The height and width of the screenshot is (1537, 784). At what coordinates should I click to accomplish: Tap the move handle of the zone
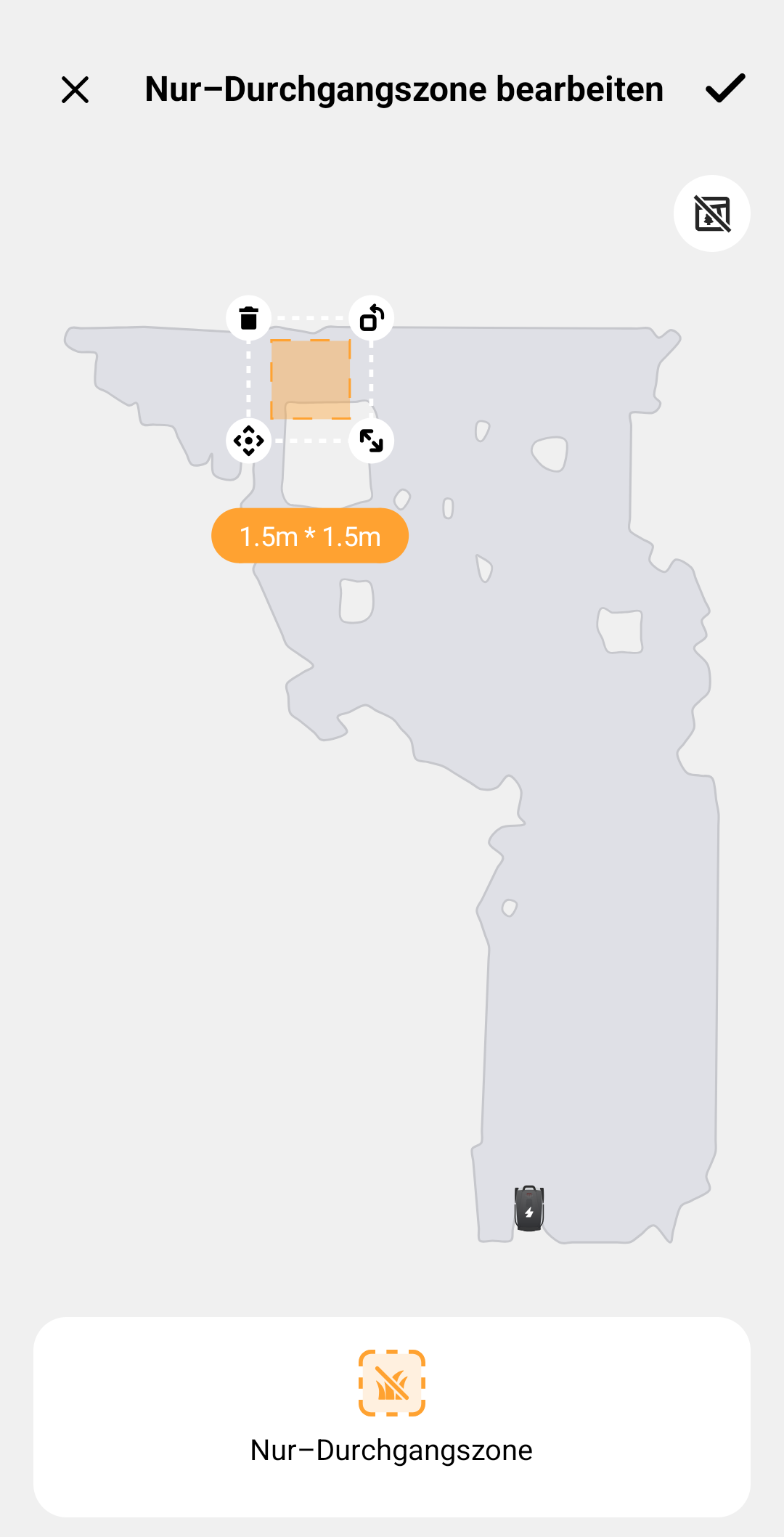[x=249, y=441]
